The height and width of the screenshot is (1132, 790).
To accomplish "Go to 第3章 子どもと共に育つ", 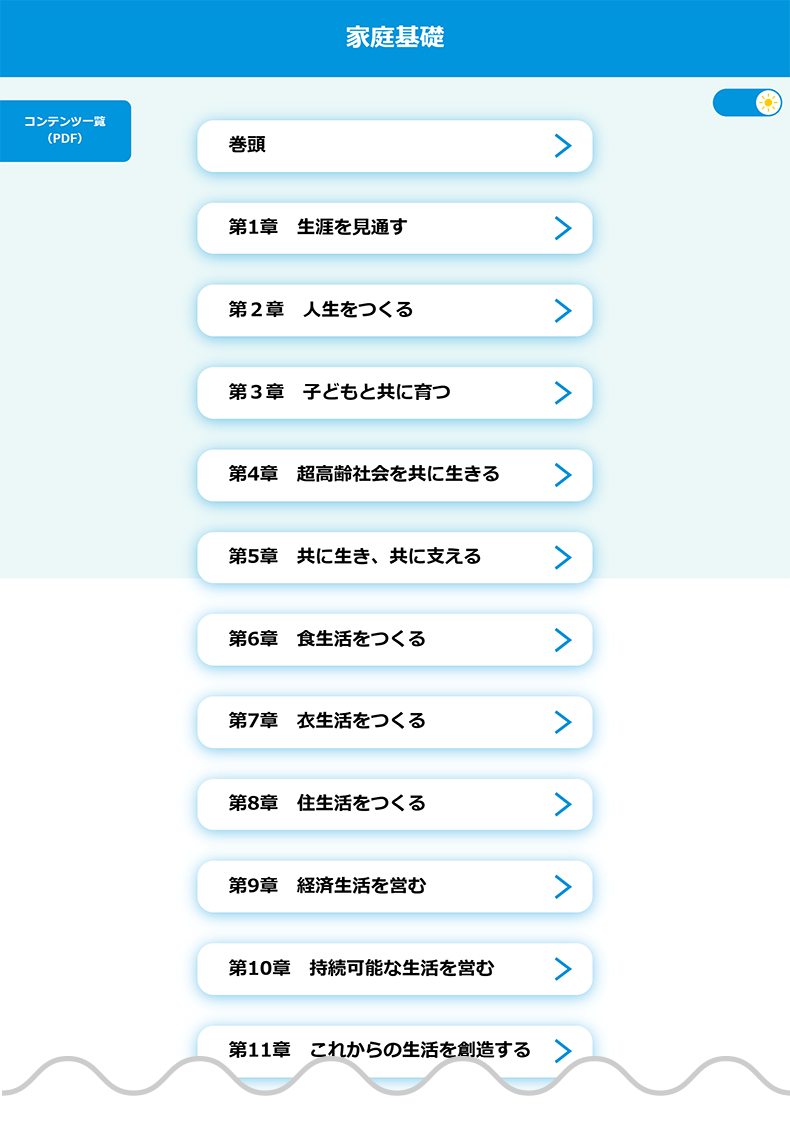I will coord(394,393).
